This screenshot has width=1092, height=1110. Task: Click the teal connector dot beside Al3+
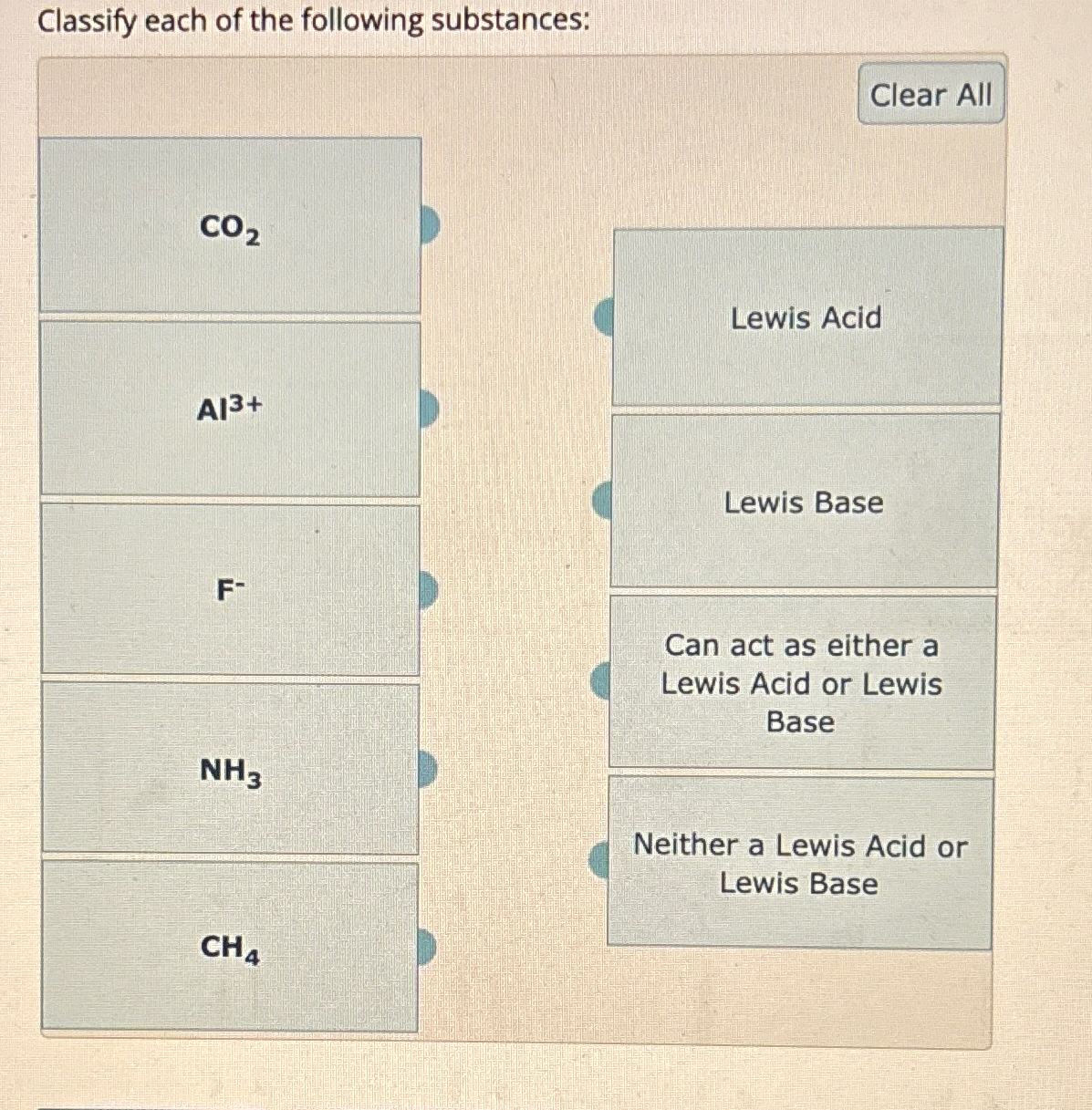click(x=427, y=407)
